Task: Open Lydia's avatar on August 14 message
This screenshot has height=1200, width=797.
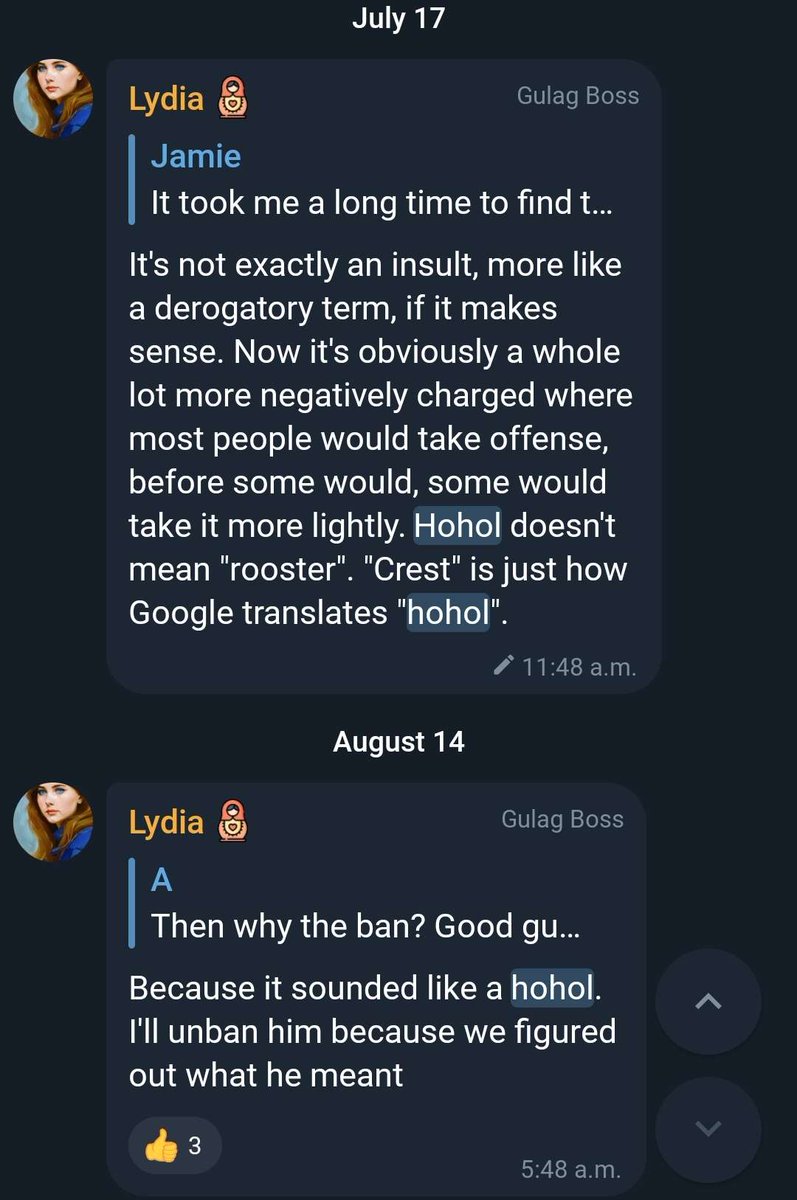Action: click(x=53, y=822)
